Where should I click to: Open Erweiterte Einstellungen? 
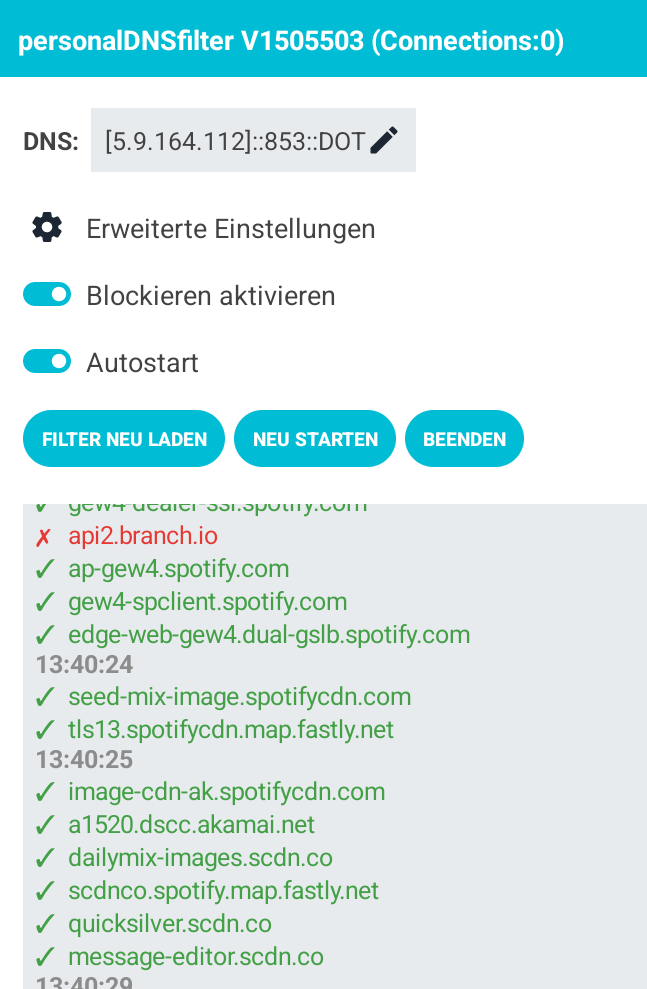tap(230, 229)
